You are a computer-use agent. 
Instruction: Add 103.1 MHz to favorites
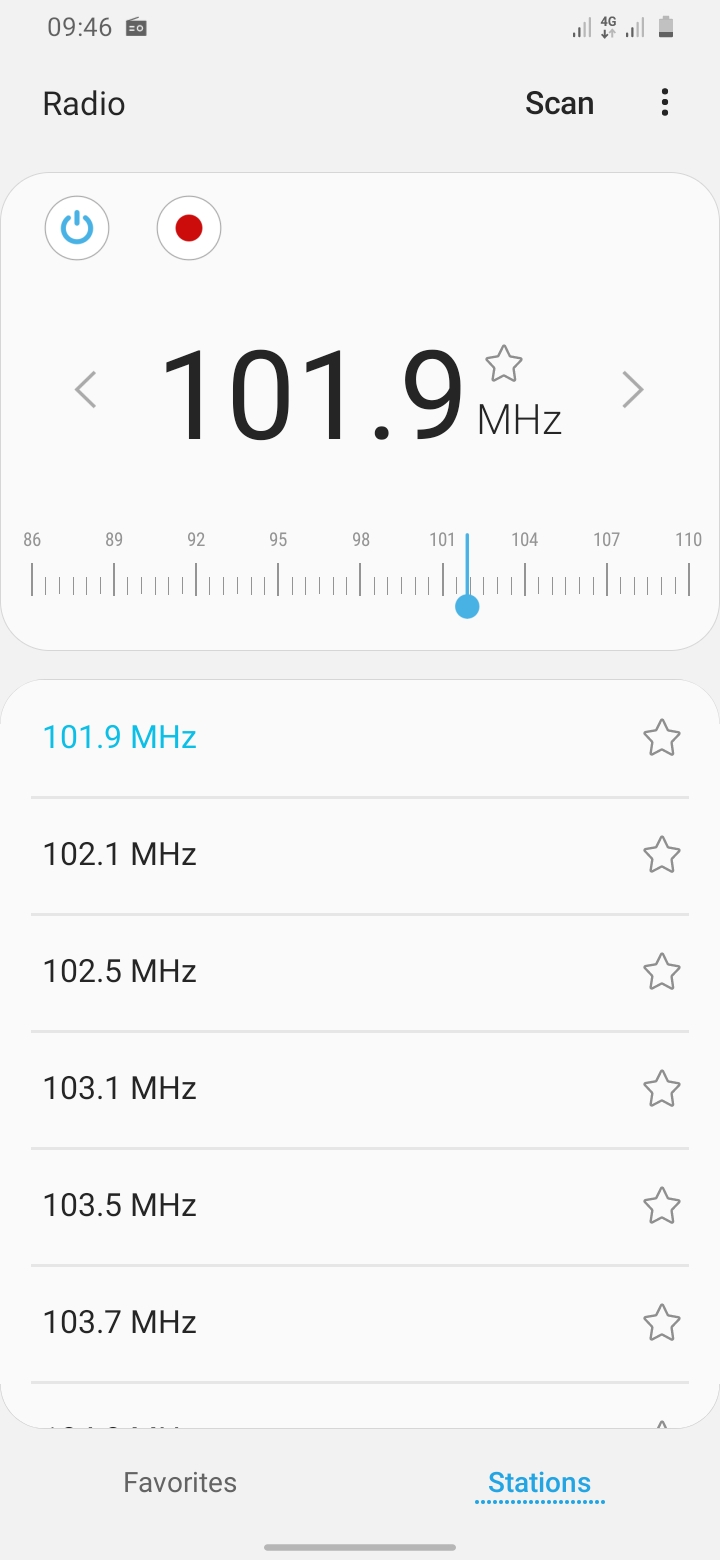(x=661, y=1089)
